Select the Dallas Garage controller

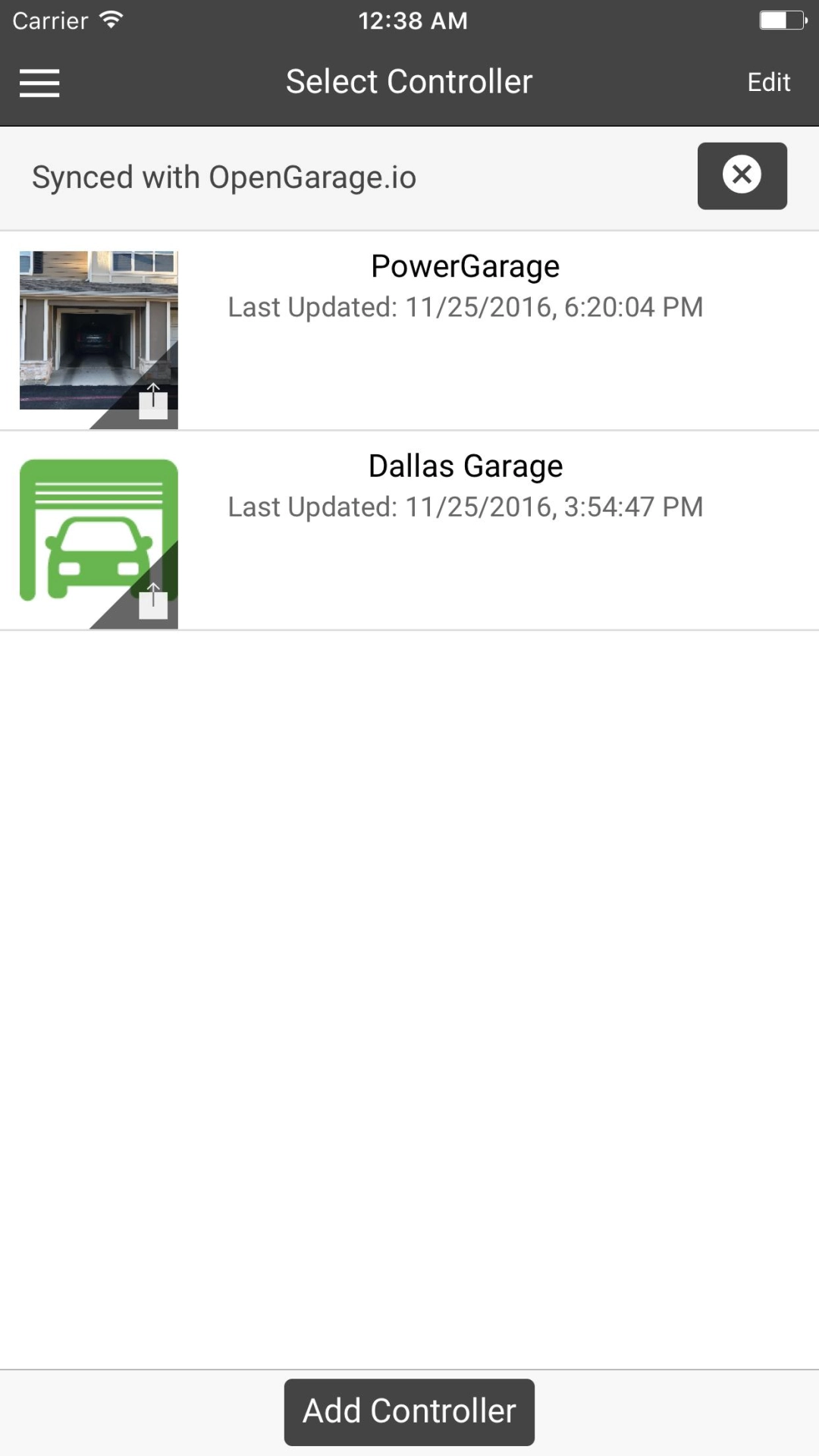pyautogui.click(x=465, y=486)
